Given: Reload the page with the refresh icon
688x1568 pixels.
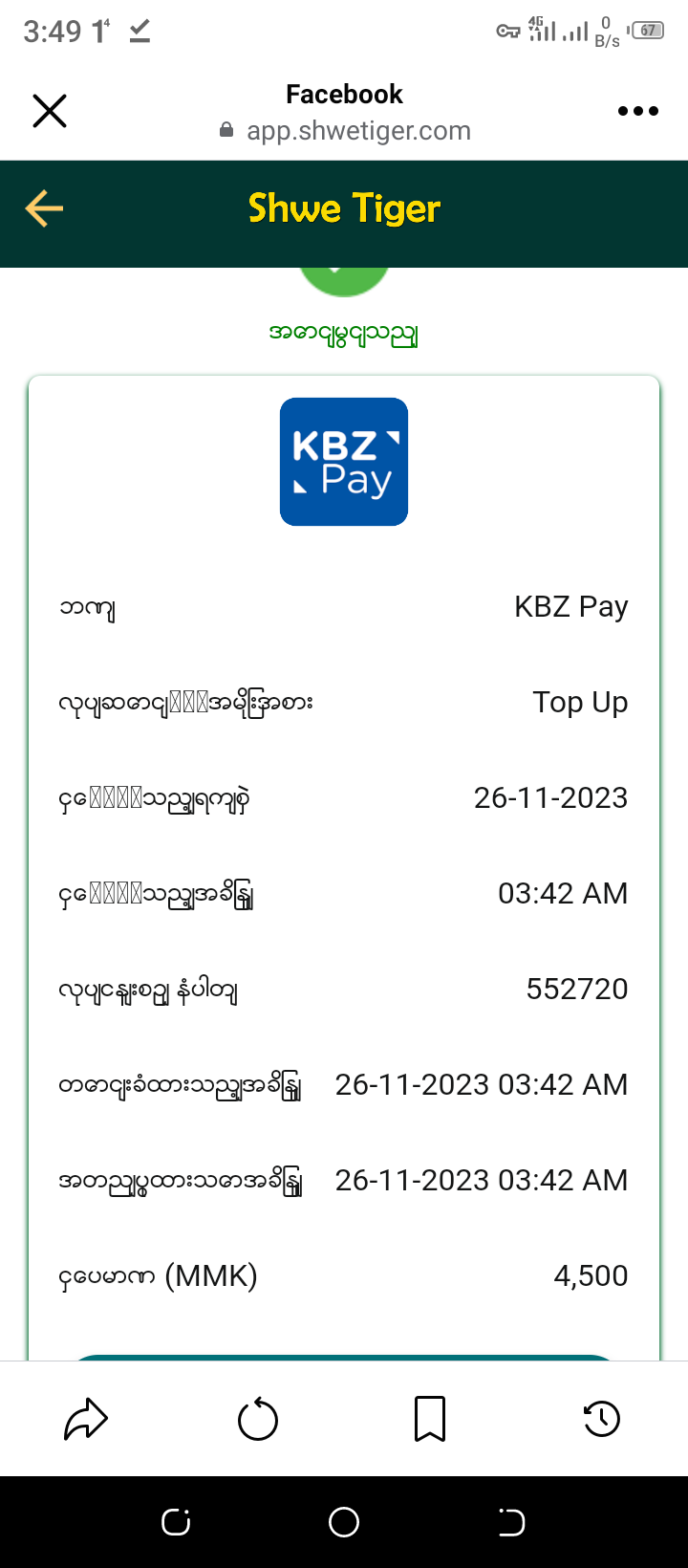Looking at the screenshot, I should 258,1419.
